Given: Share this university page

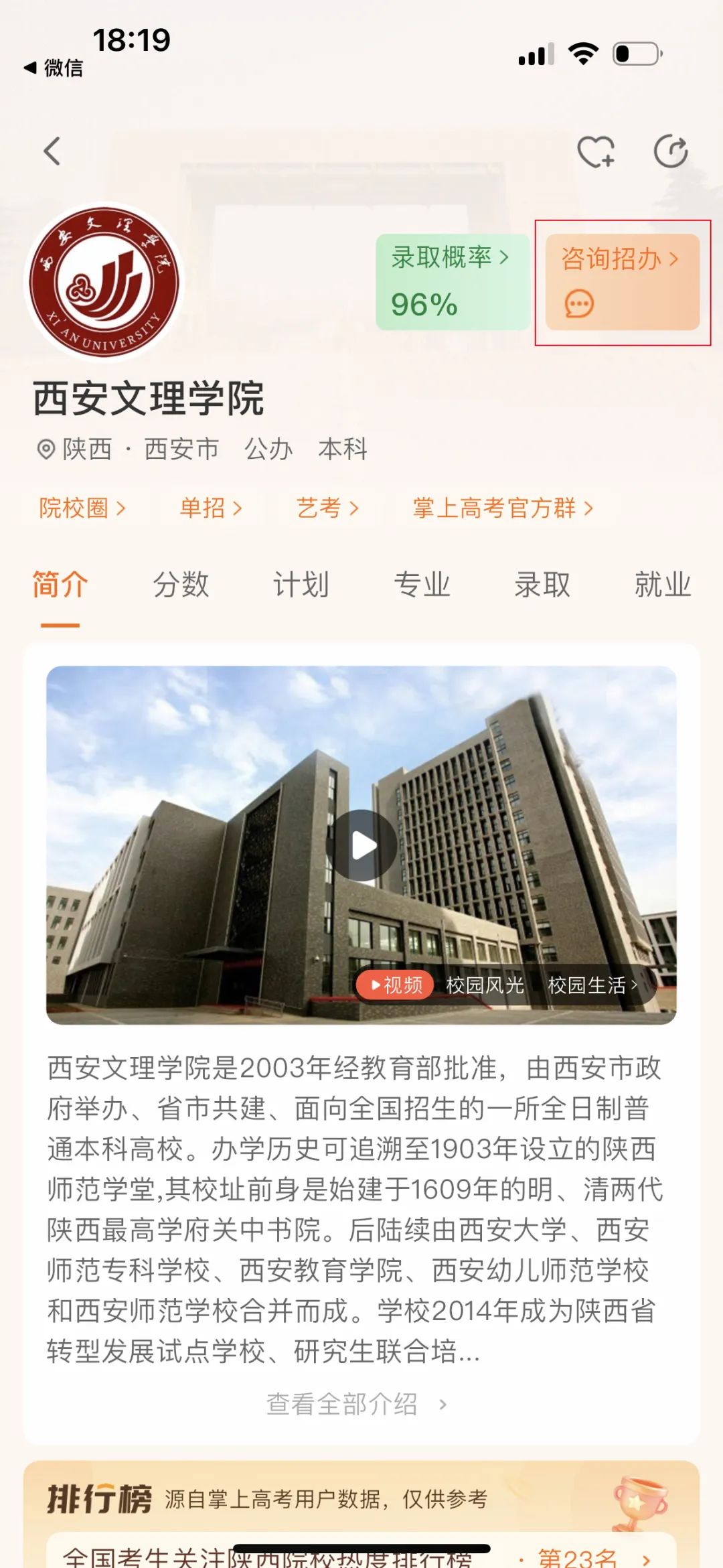Looking at the screenshot, I should [670, 151].
